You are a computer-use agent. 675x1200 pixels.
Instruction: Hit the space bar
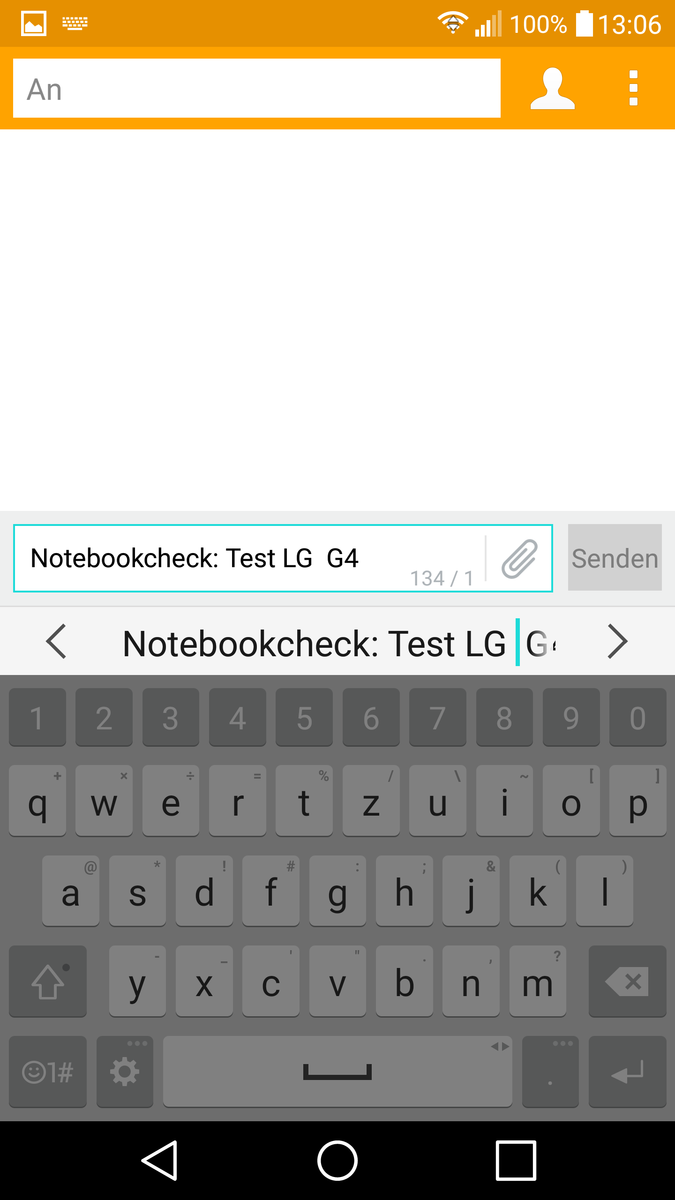click(338, 1072)
